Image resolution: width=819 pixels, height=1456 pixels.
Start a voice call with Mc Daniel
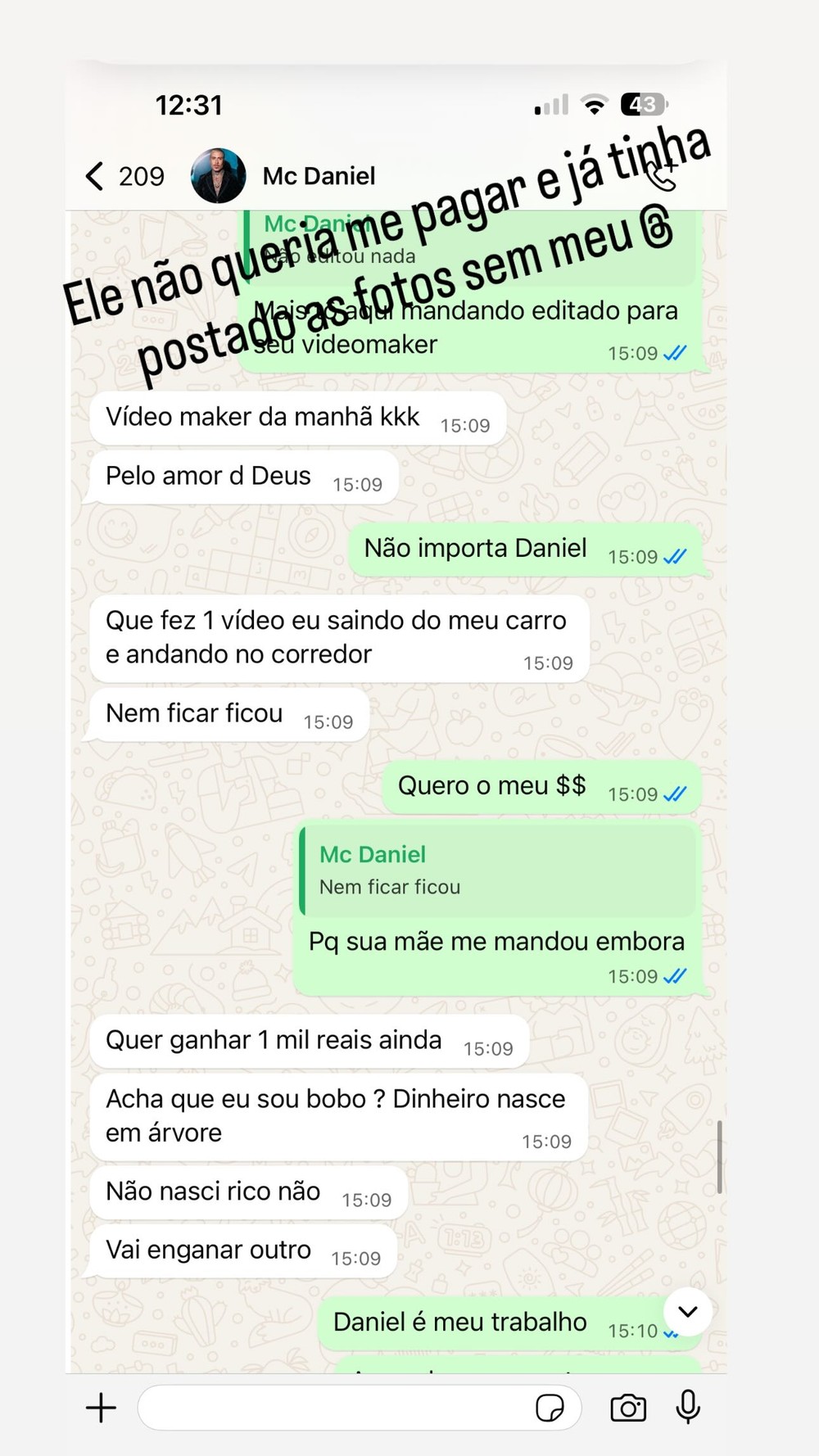point(660,175)
